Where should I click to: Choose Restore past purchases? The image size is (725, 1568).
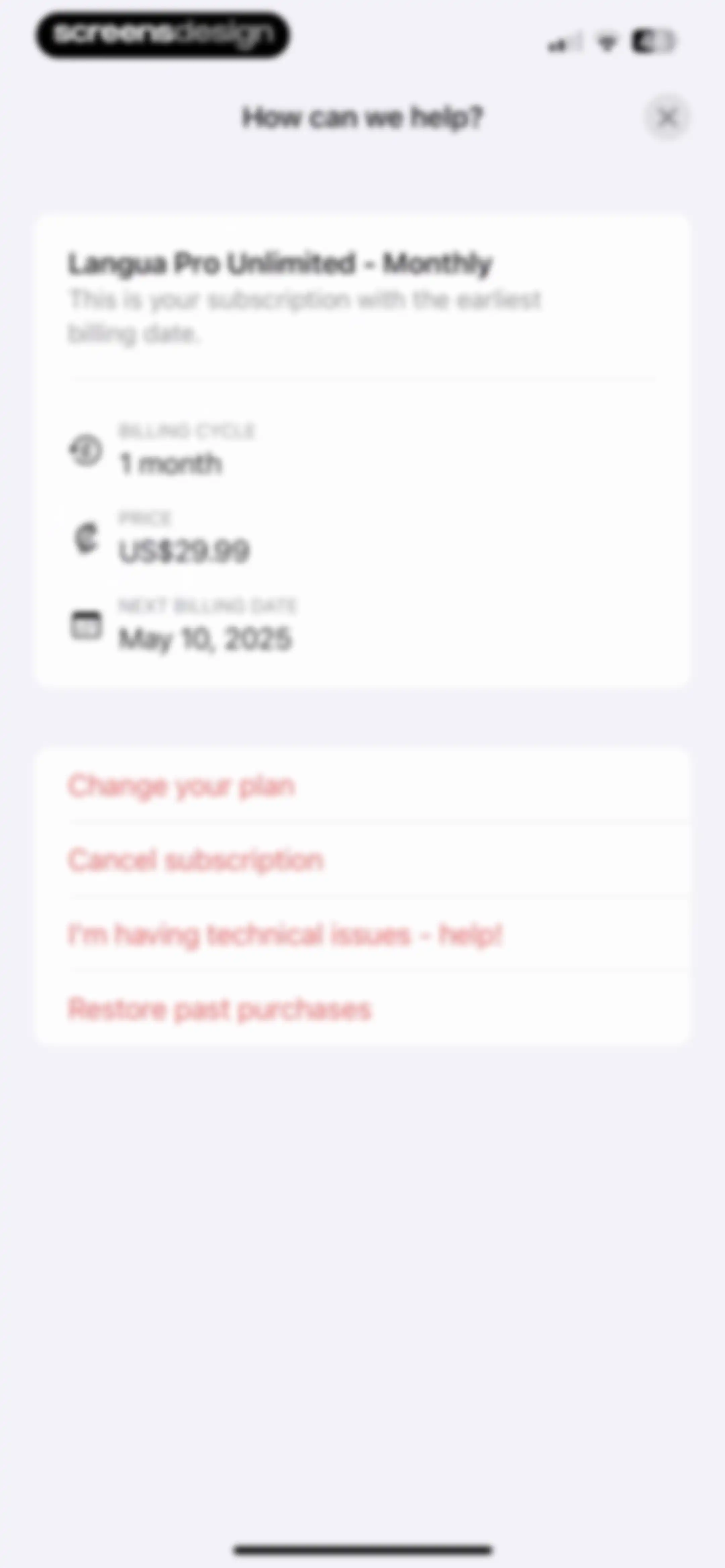pos(362,1009)
